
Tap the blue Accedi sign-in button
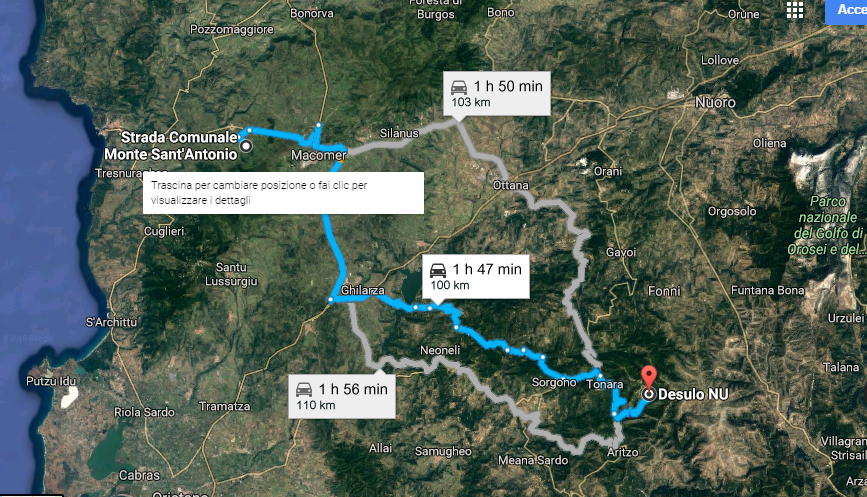[x=846, y=9]
